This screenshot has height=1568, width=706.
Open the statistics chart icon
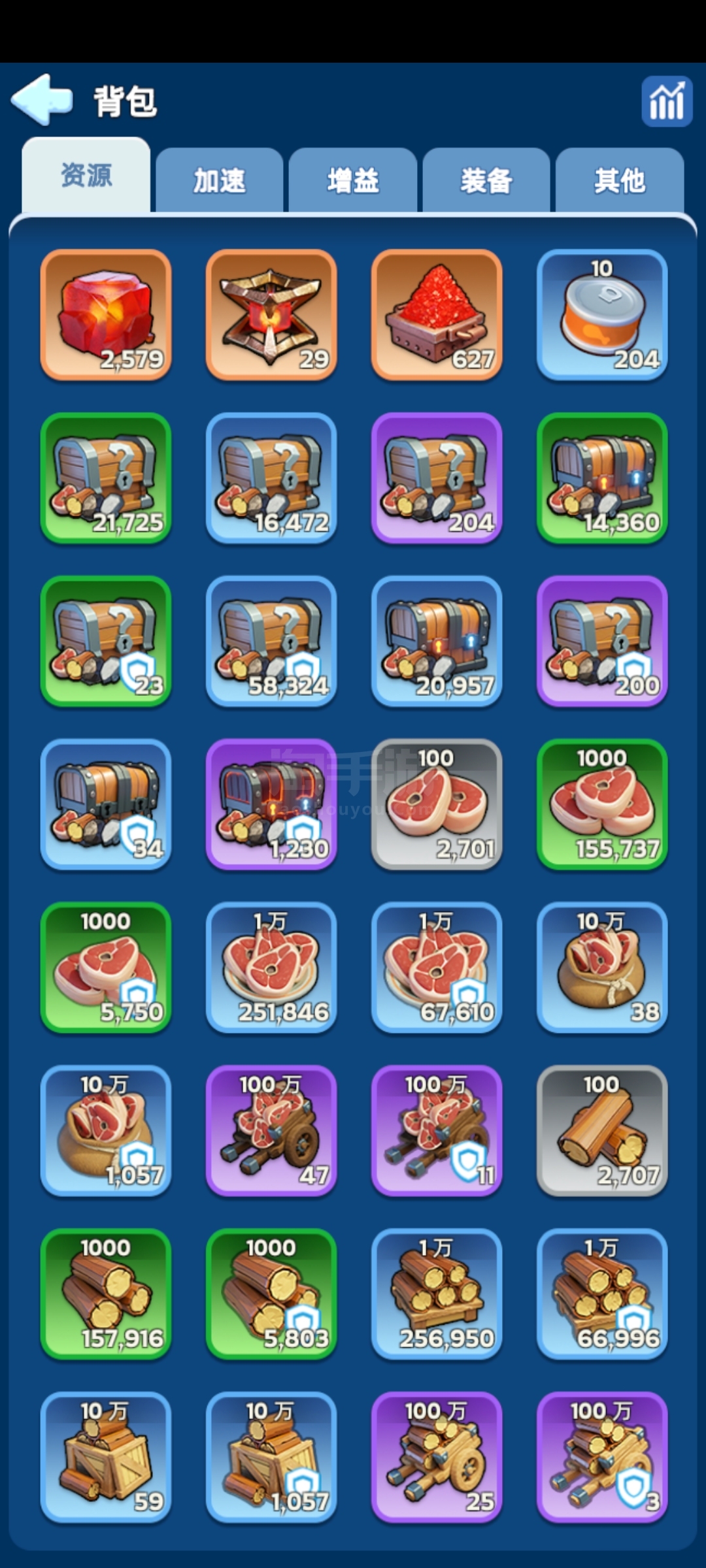[x=667, y=101]
